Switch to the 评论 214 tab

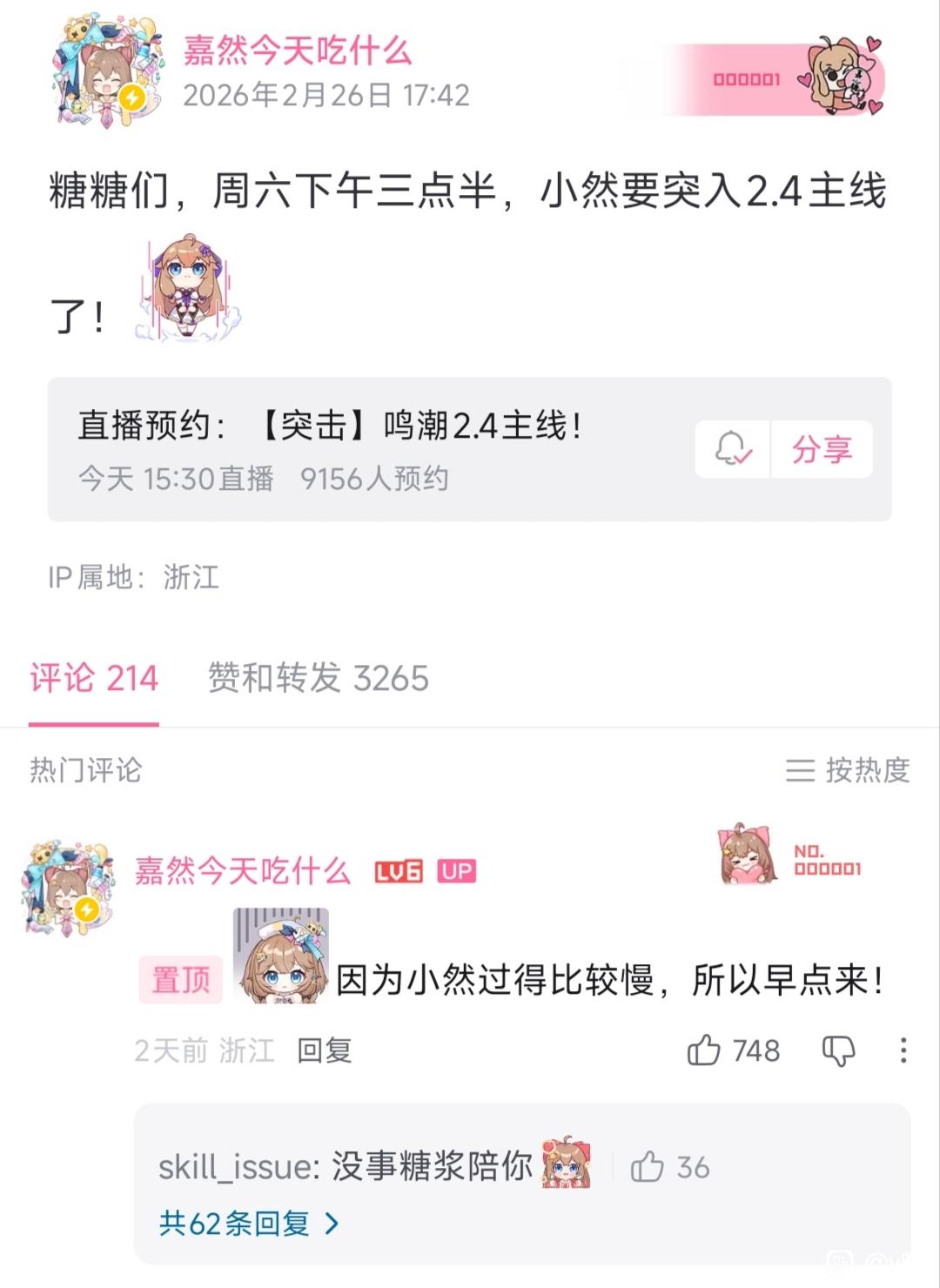pos(94,679)
